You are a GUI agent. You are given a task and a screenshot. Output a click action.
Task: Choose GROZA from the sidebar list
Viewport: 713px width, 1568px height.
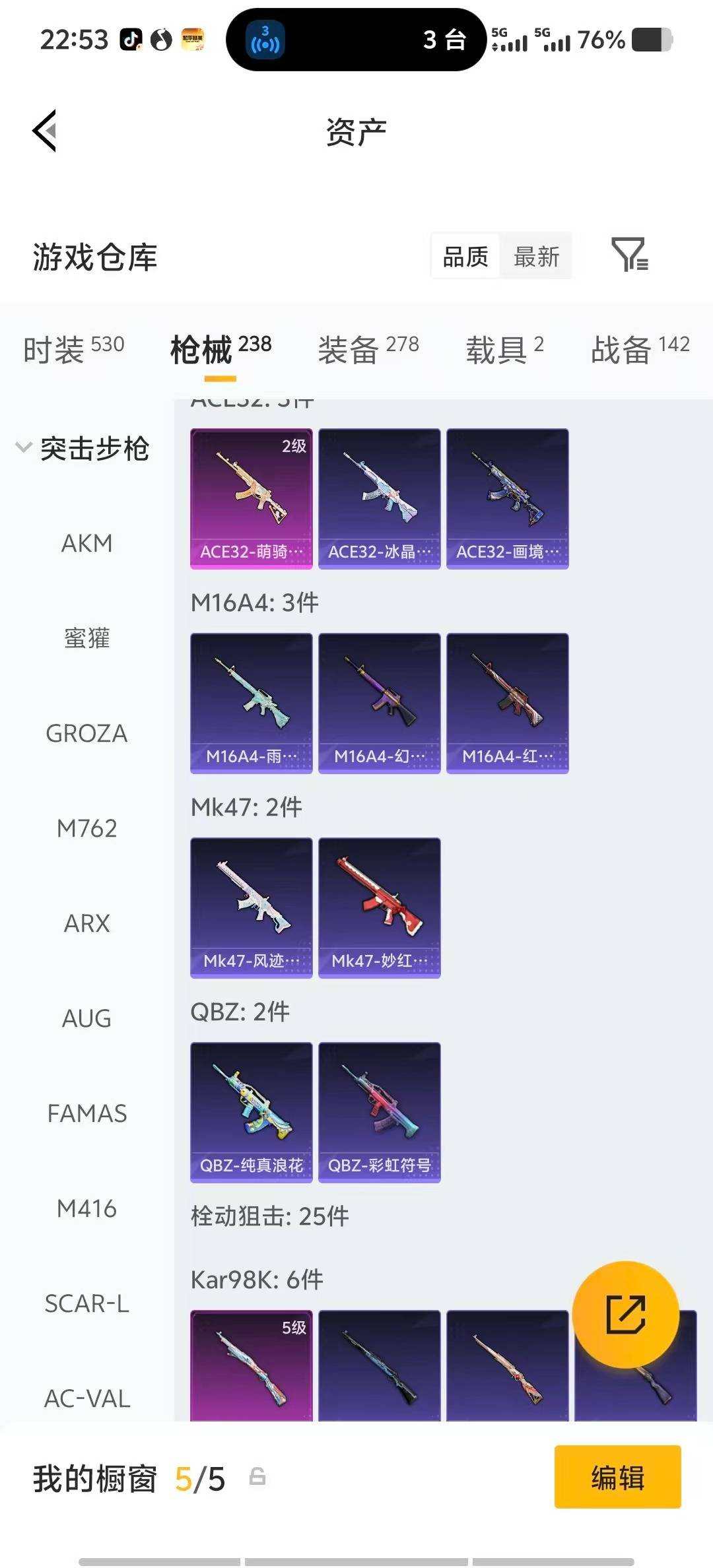86,734
